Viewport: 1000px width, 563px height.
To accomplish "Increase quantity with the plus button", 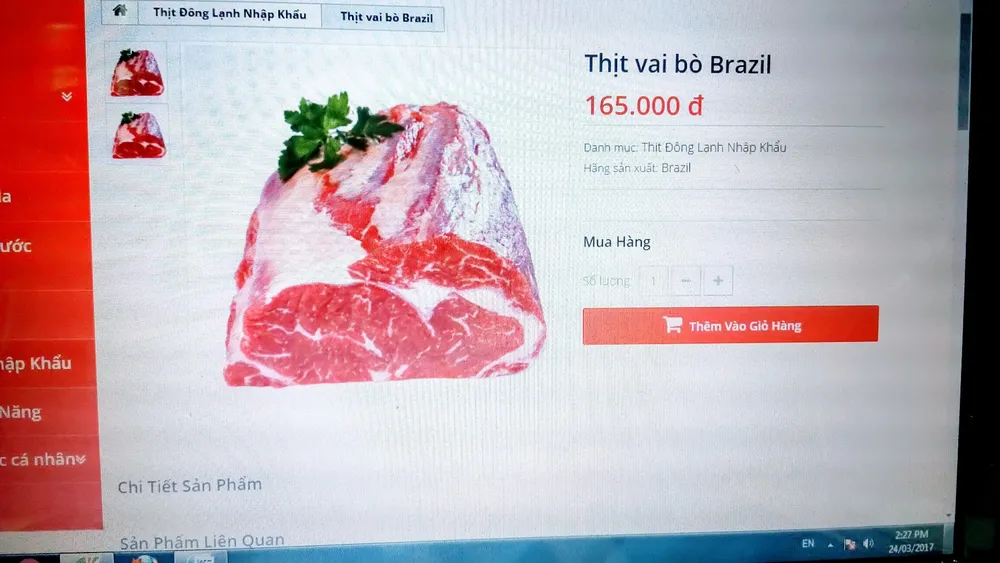I will (717, 281).
